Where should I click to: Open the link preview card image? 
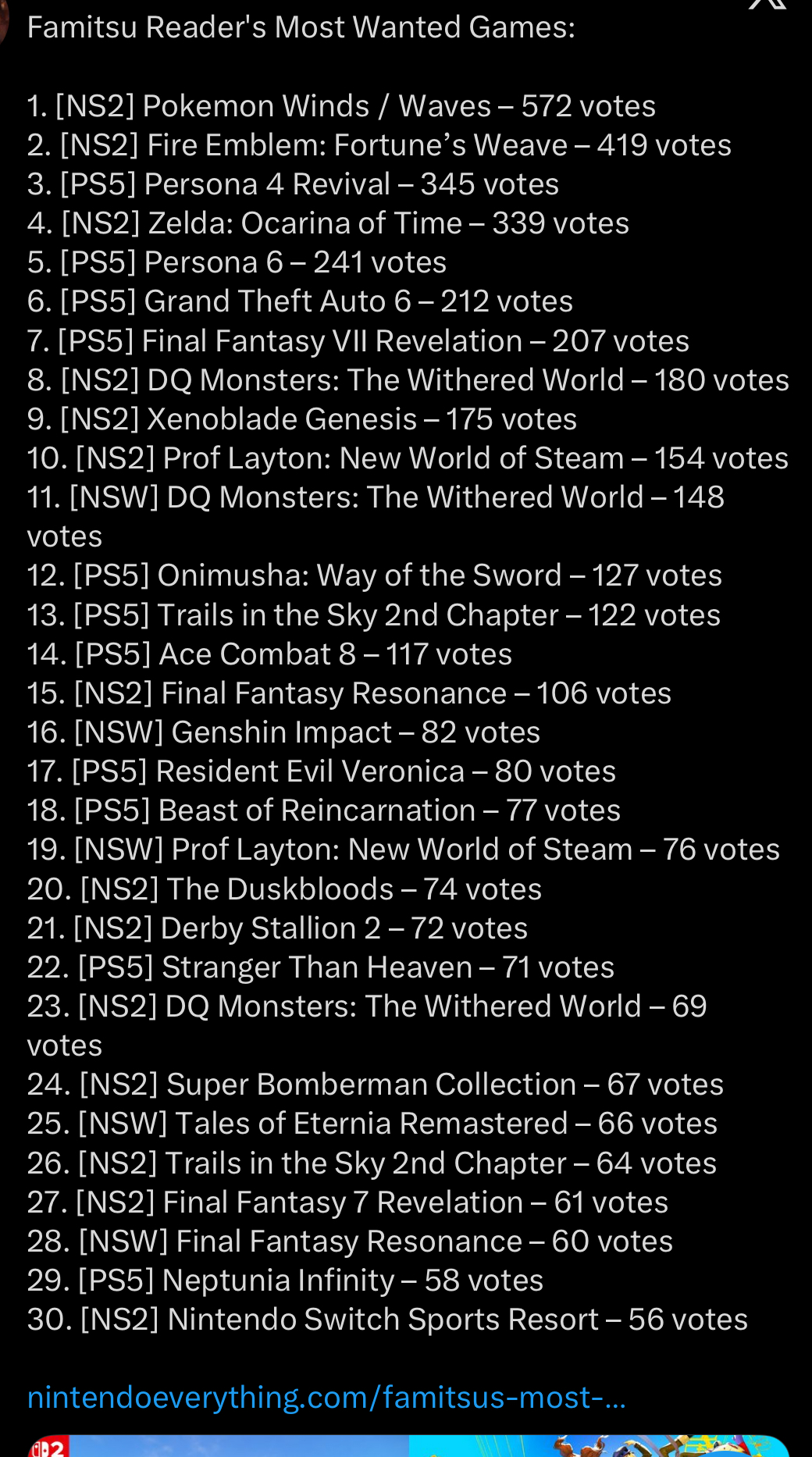[408, 1445]
